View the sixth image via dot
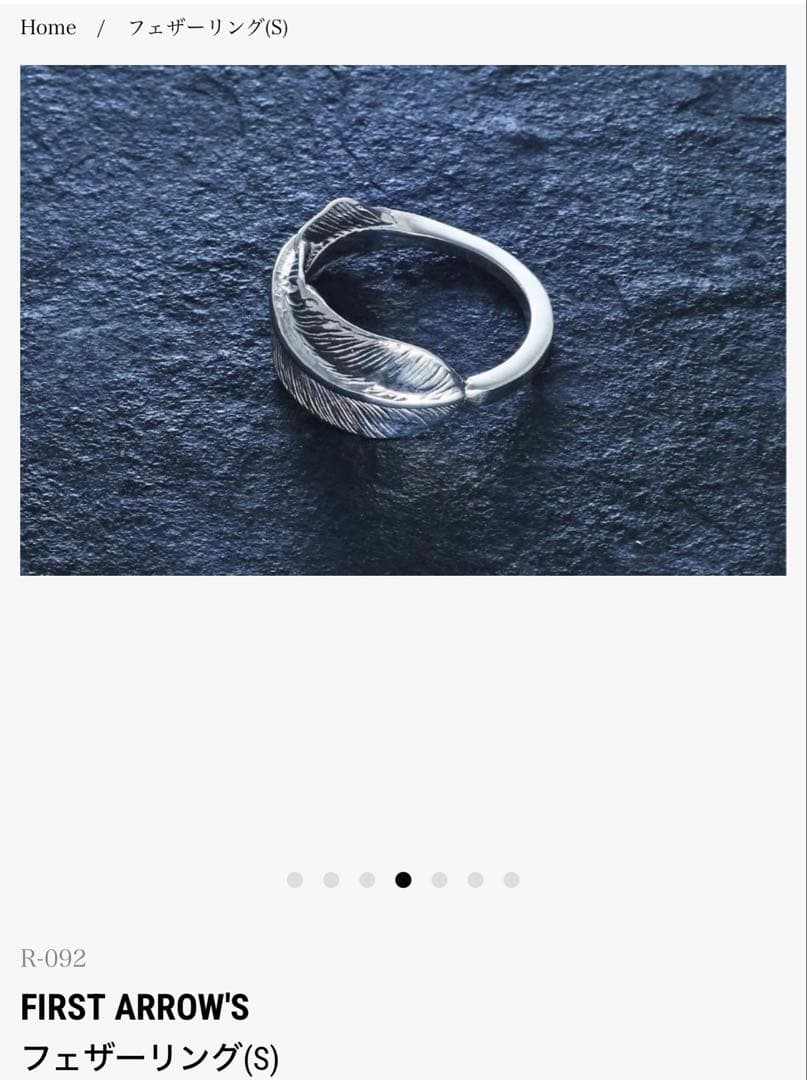Image resolution: width=807 pixels, height=1080 pixels. click(x=475, y=880)
